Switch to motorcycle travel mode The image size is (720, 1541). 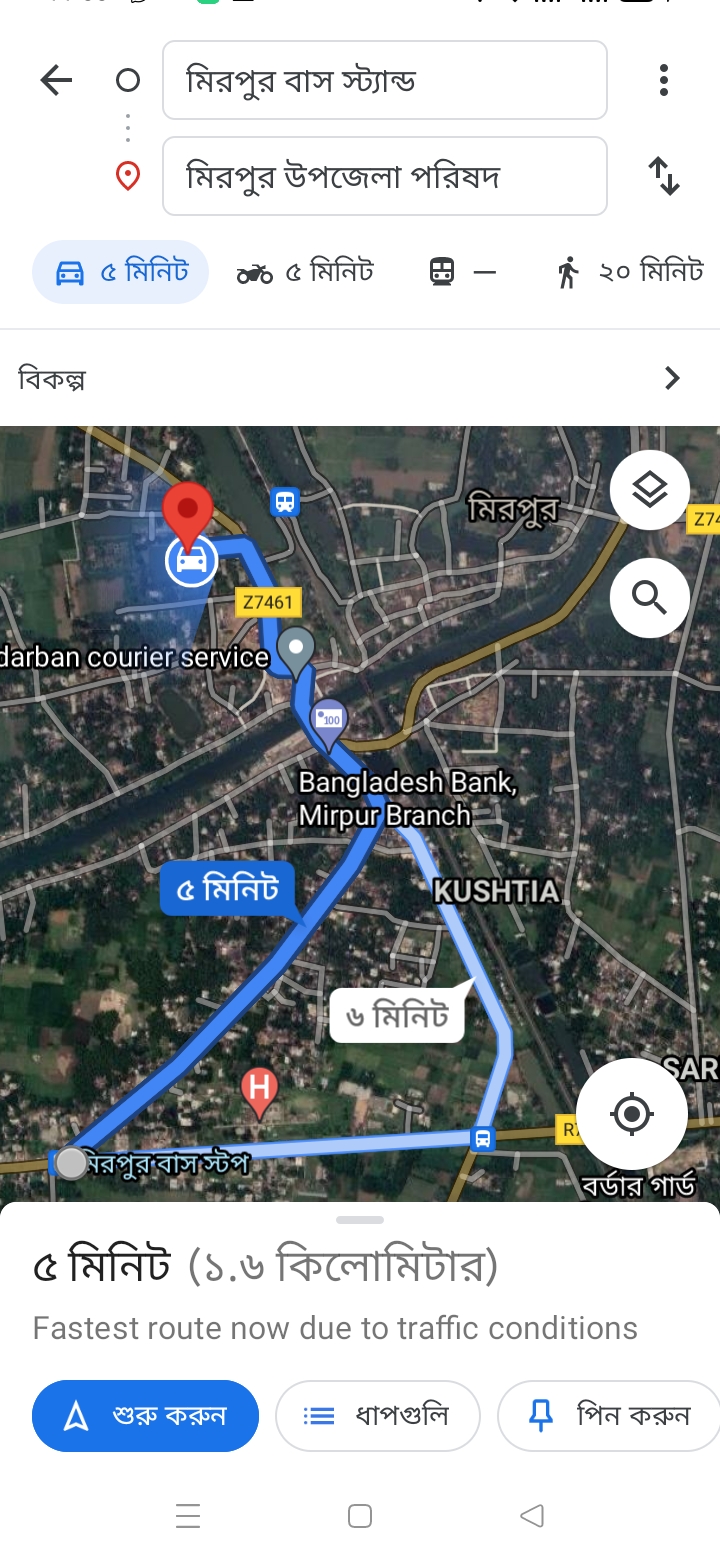(305, 271)
